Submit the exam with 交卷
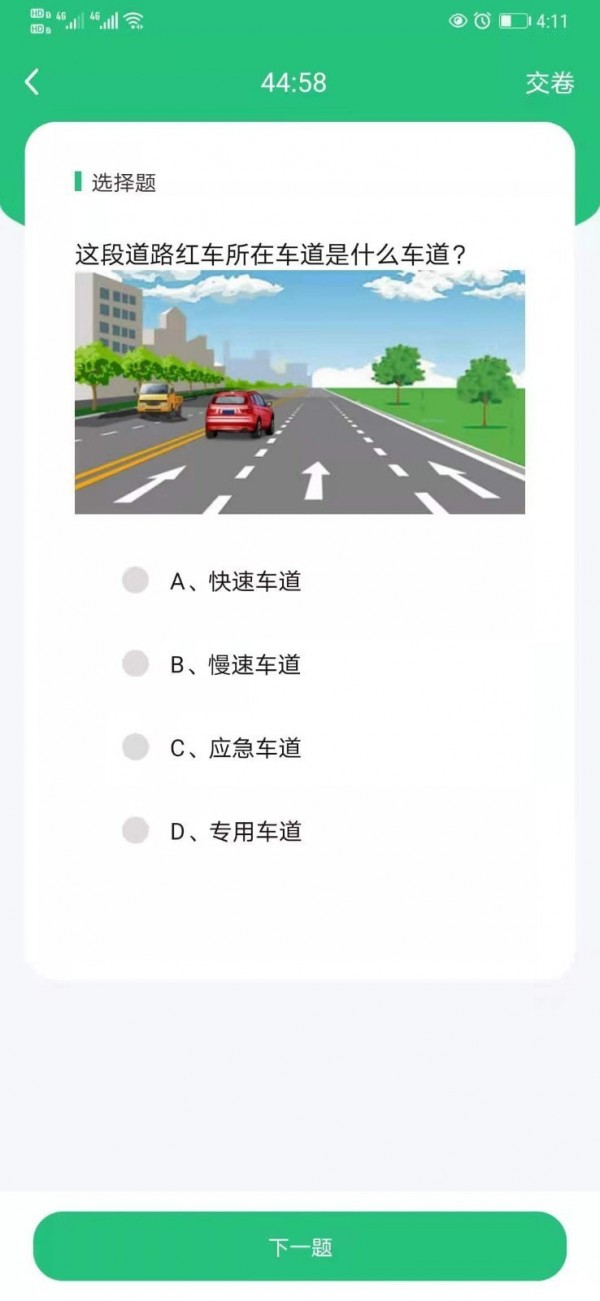The image size is (600, 1301). point(549,83)
